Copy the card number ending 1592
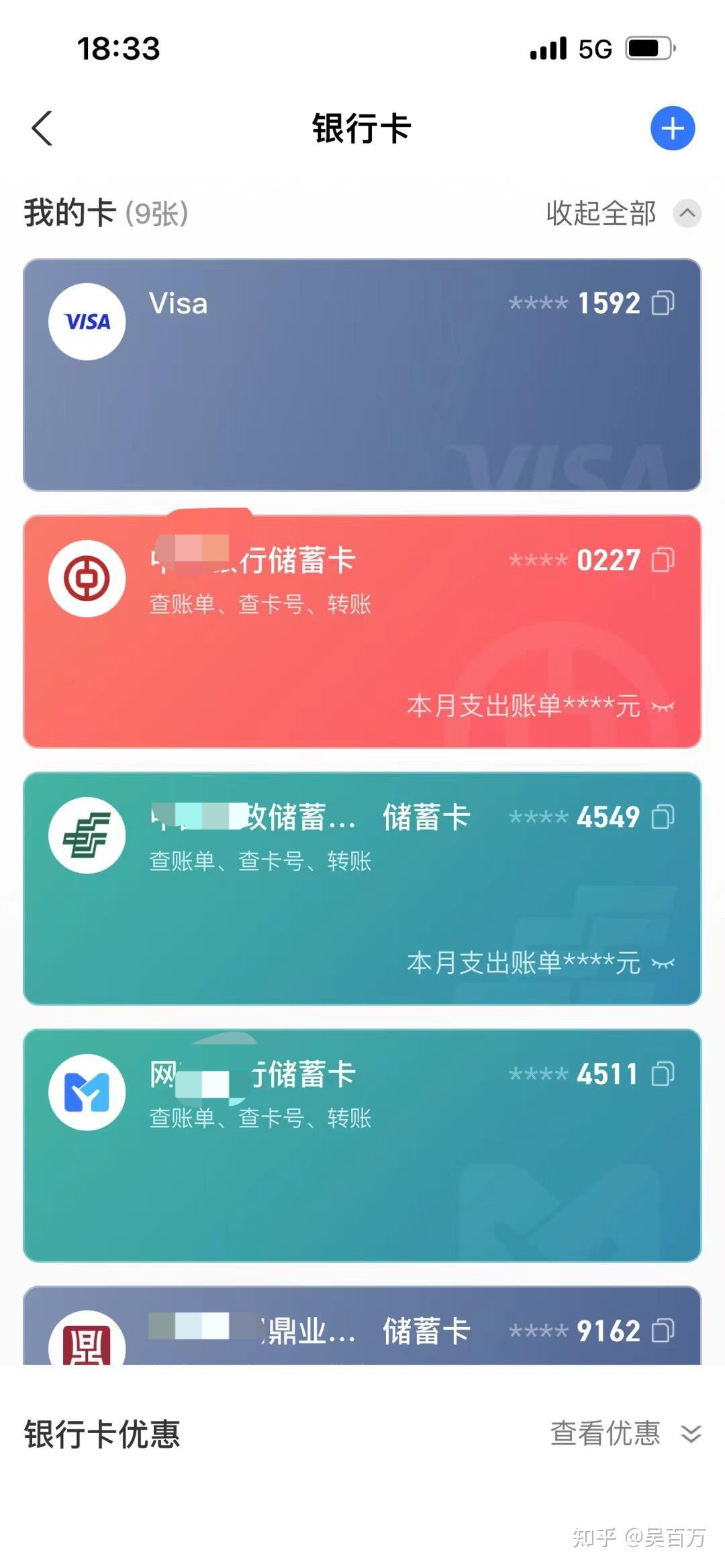Screen dimensions: 725x1568 click(x=663, y=303)
